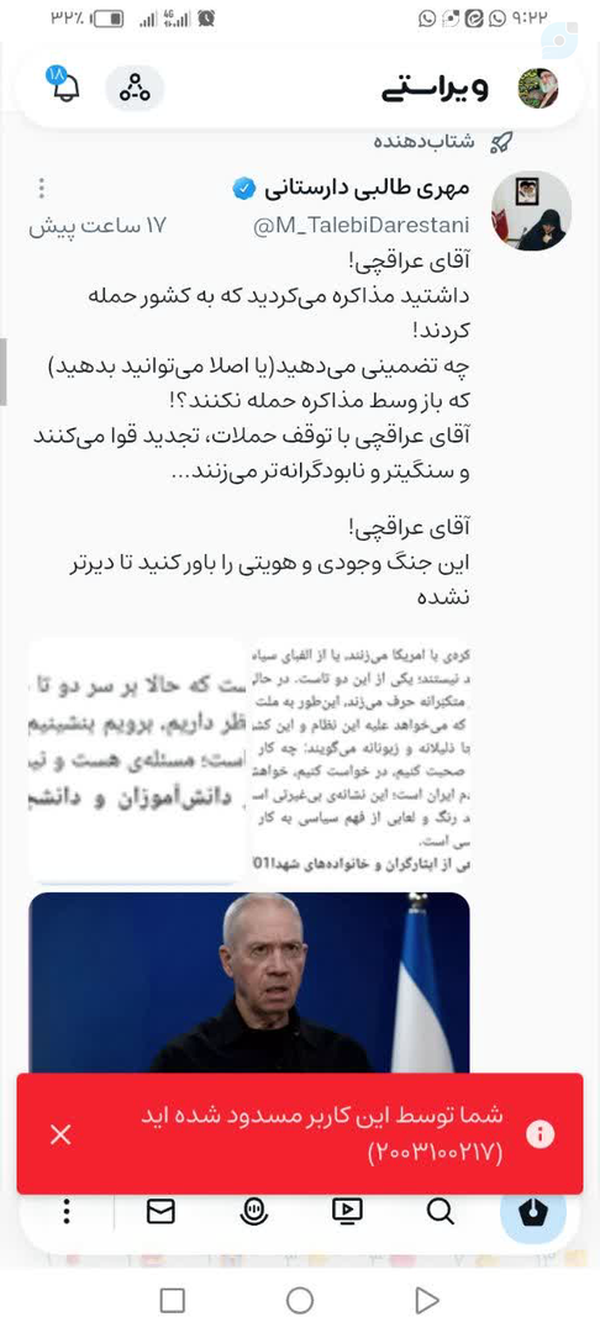The width and height of the screenshot is (600, 1333).
Task: Switch to the home tab in bottom bar
Action: click(x=533, y=1212)
